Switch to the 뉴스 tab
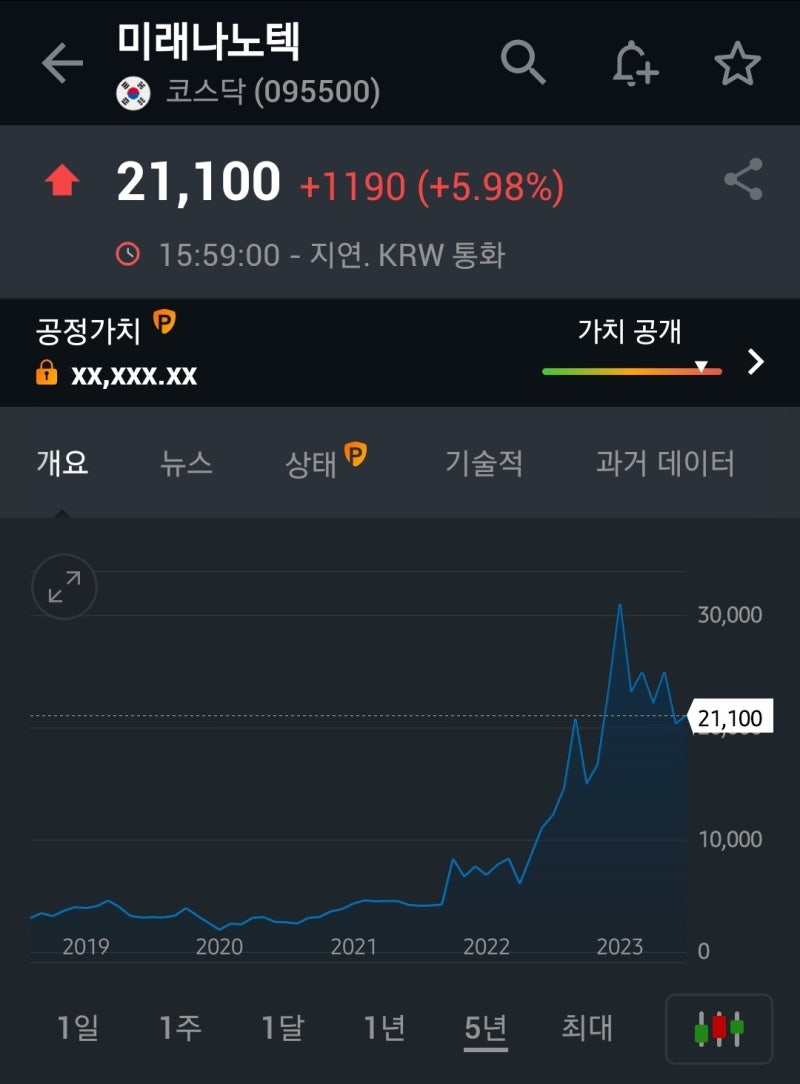Image resolution: width=800 pixels, height=1084 pixels. [x=186, y=464]
